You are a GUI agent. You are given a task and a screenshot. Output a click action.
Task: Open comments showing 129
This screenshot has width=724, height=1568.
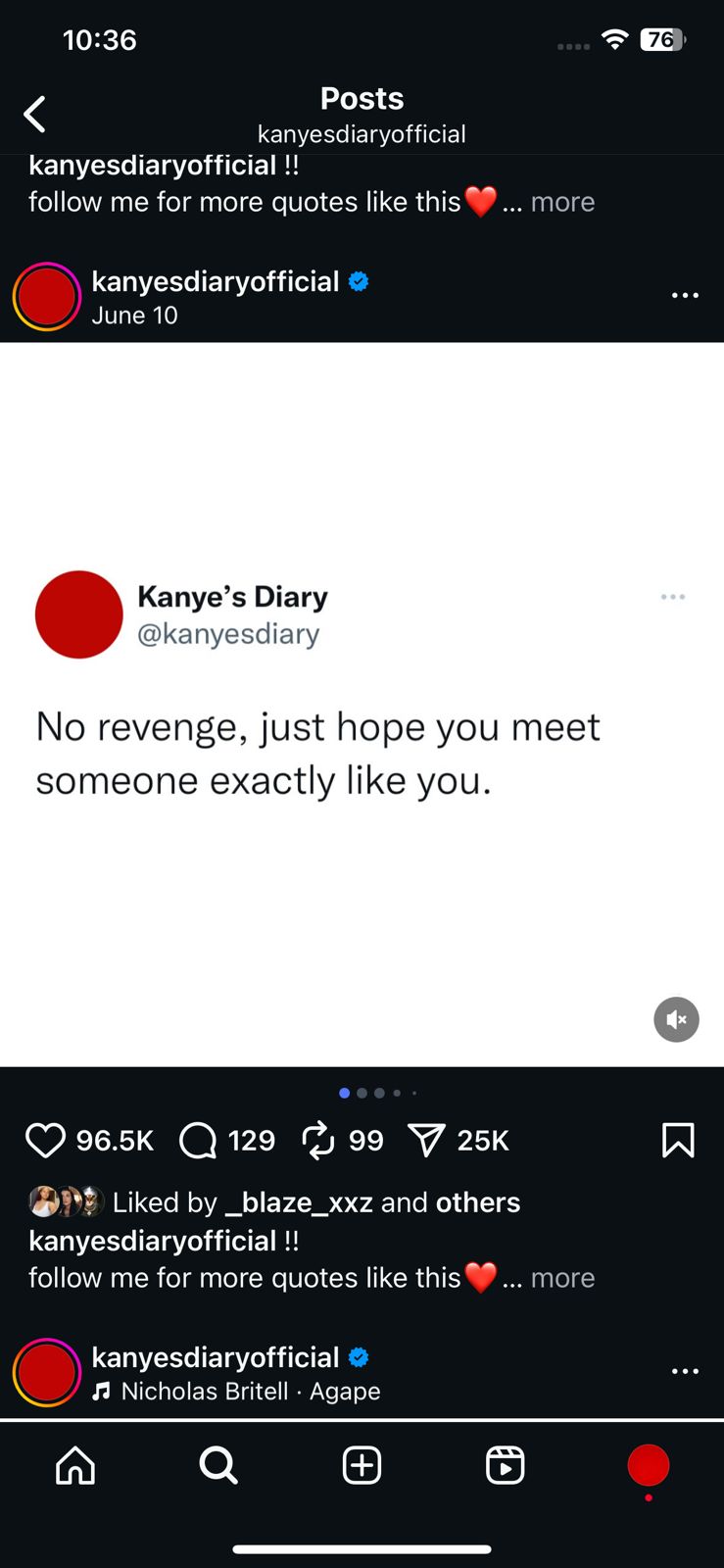pyautogui.click(x=199, y=1141)
